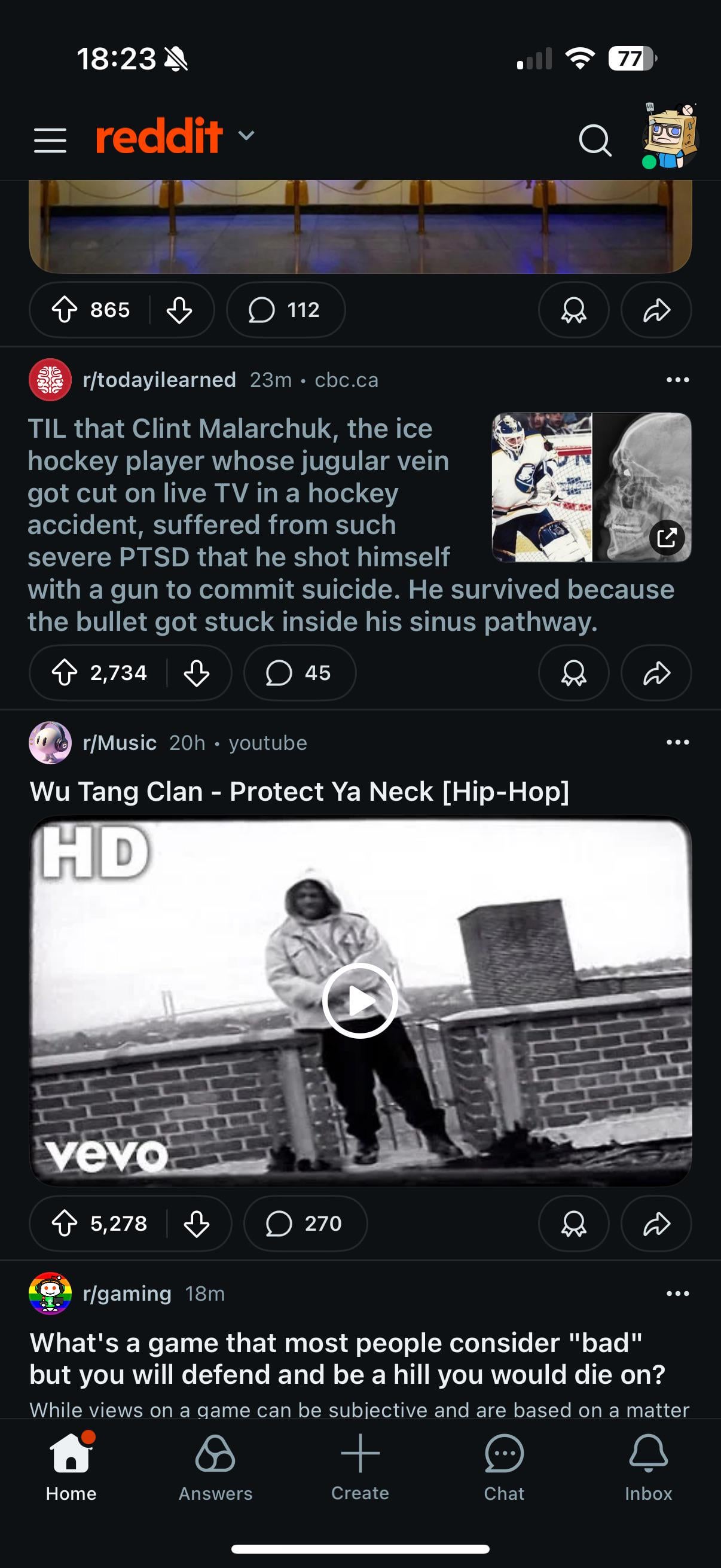View the 270 comments on the Wu Tang Clan post
The height and width of the screenshot is (1568, 721).
305,1224
